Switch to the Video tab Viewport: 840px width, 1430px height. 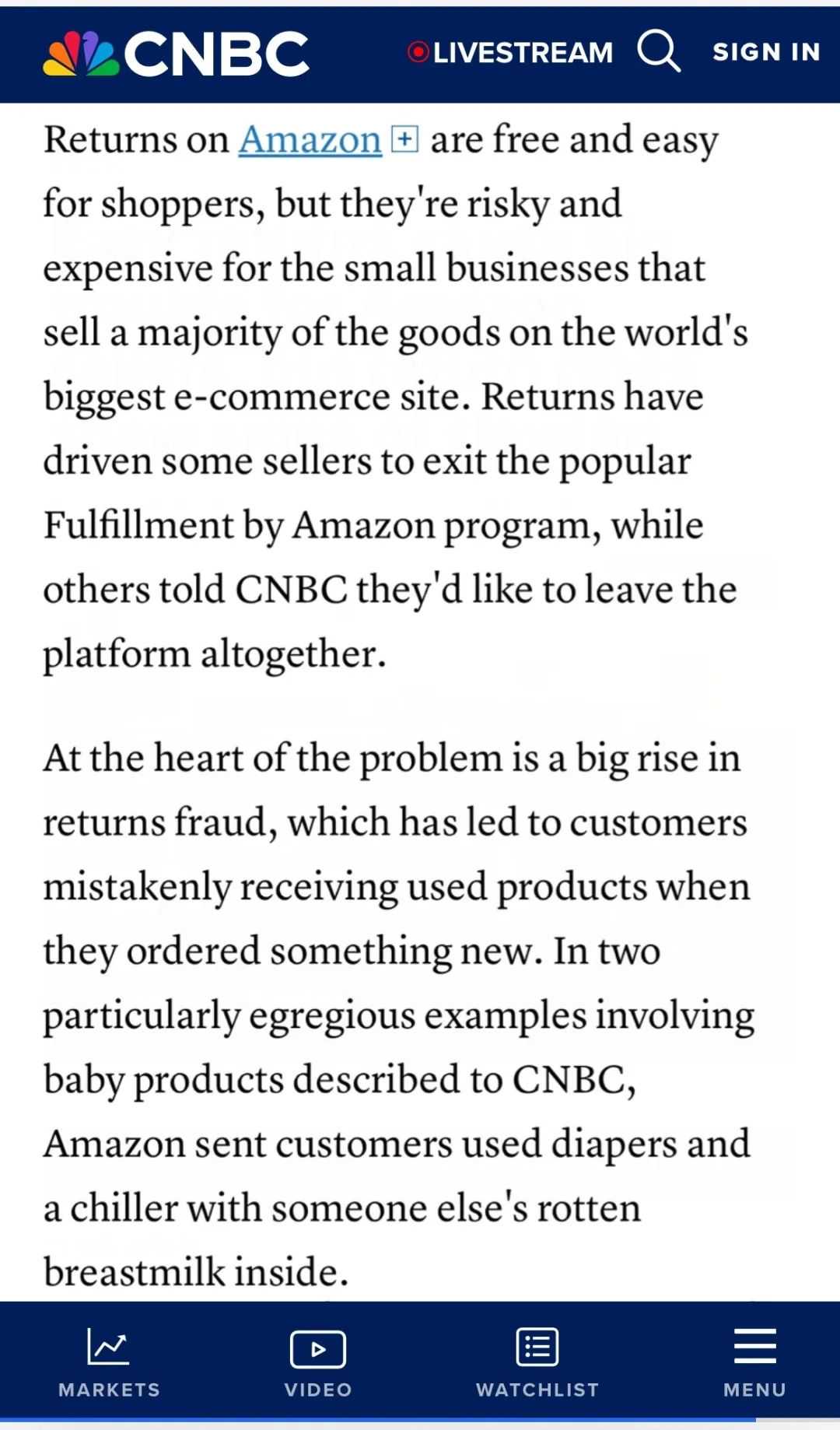coord(318,1362)
